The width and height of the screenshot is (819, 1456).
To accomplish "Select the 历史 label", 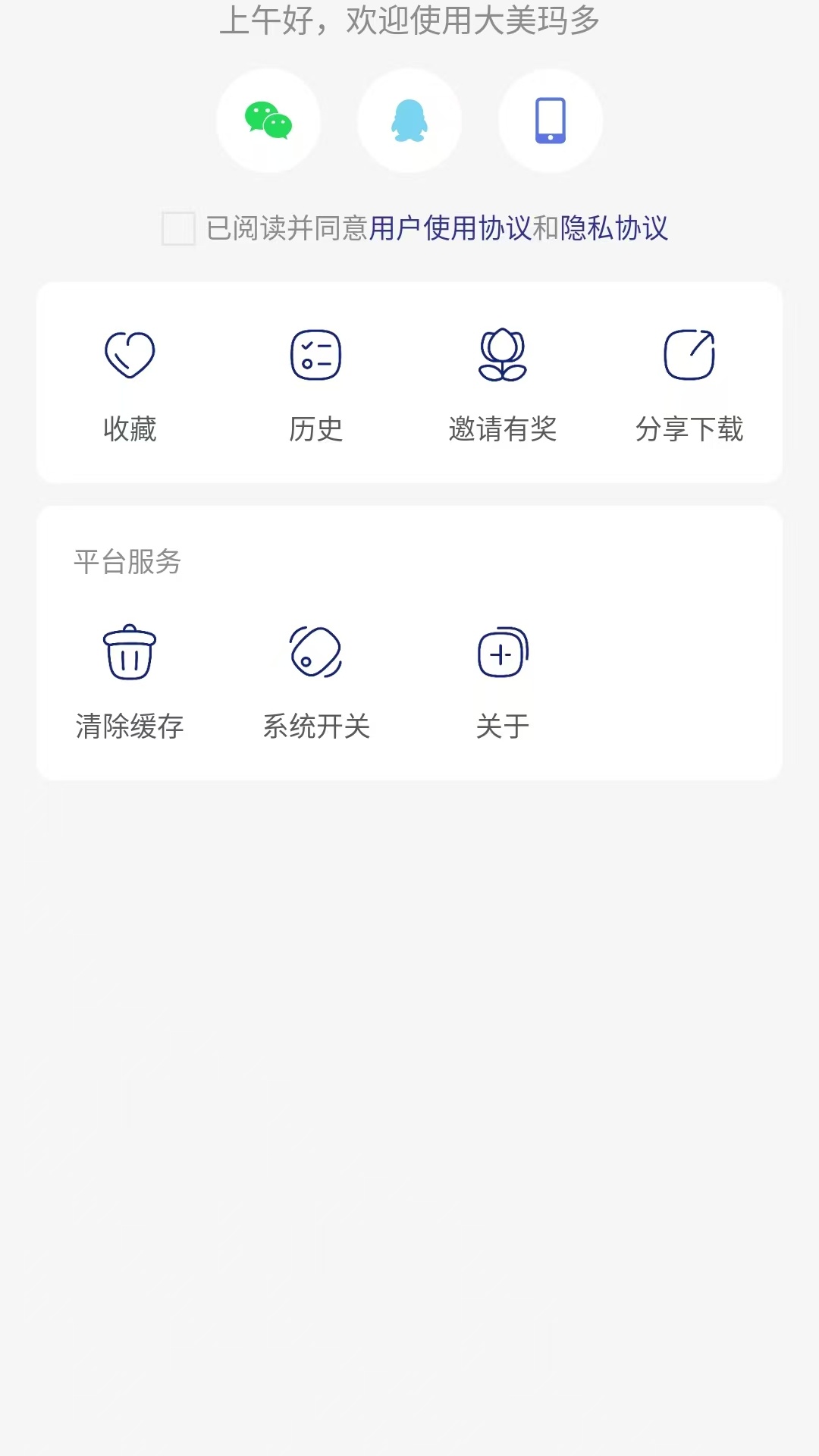I will coord(315,431).
